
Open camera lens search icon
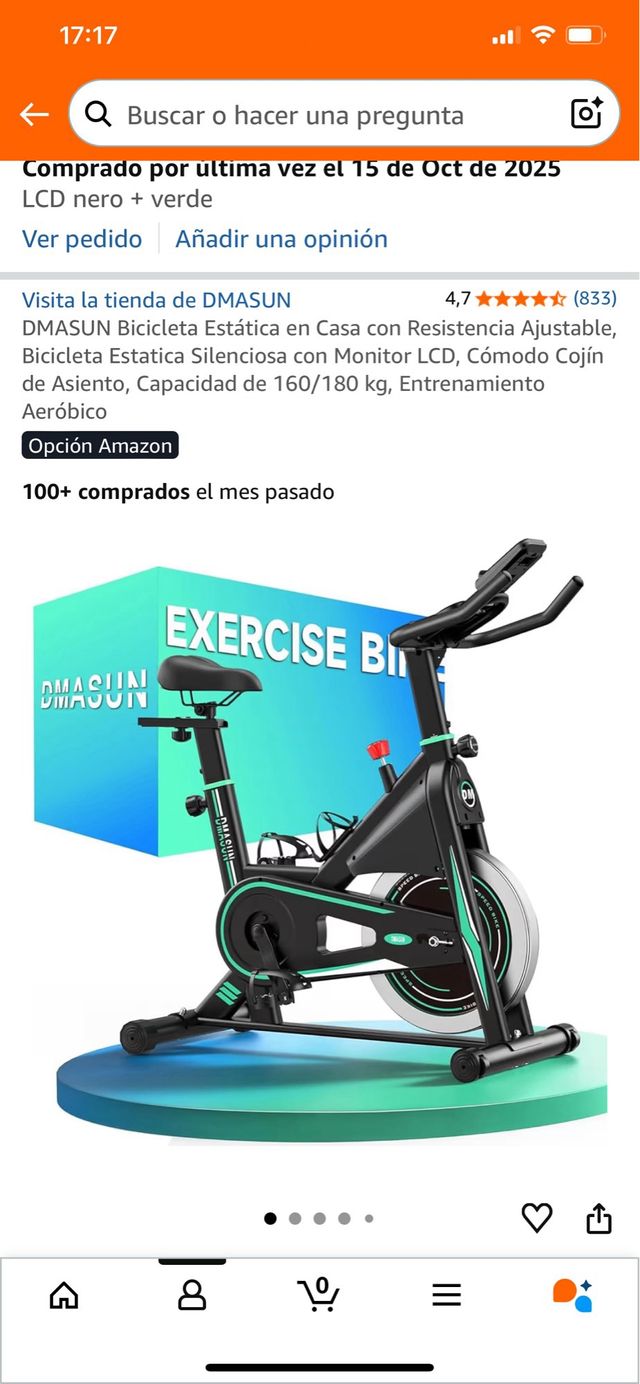click(x=587, y=114)
